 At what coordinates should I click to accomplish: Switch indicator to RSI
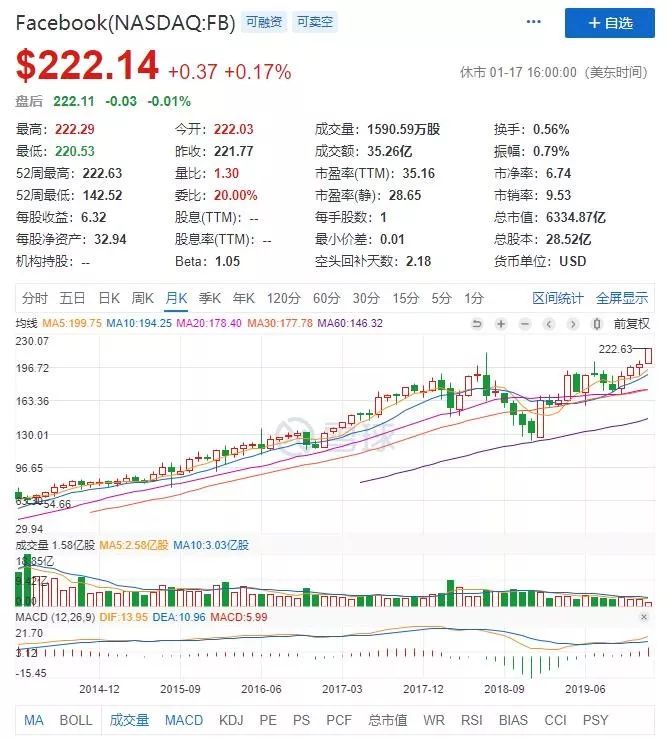[471, 720]
